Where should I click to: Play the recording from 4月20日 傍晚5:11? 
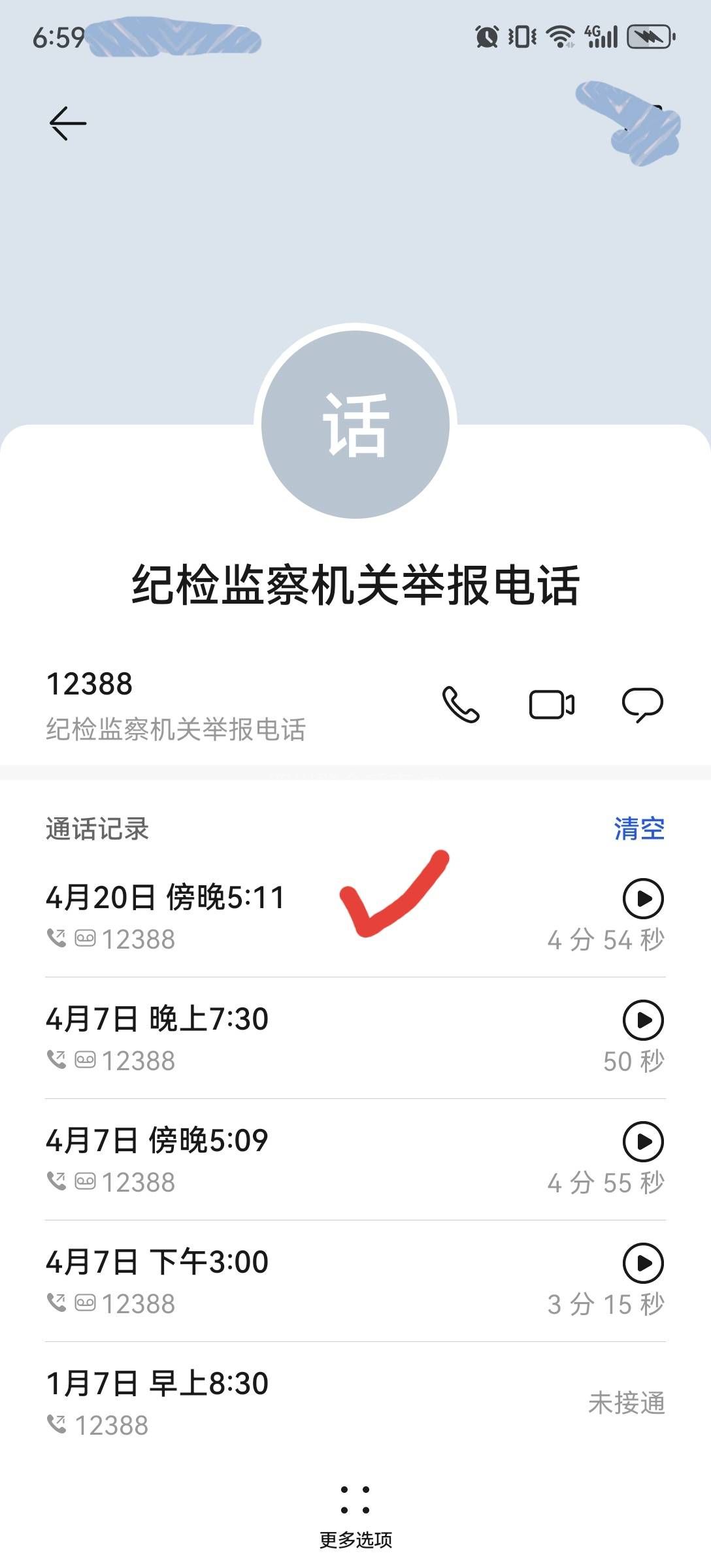tap(643, 898)
